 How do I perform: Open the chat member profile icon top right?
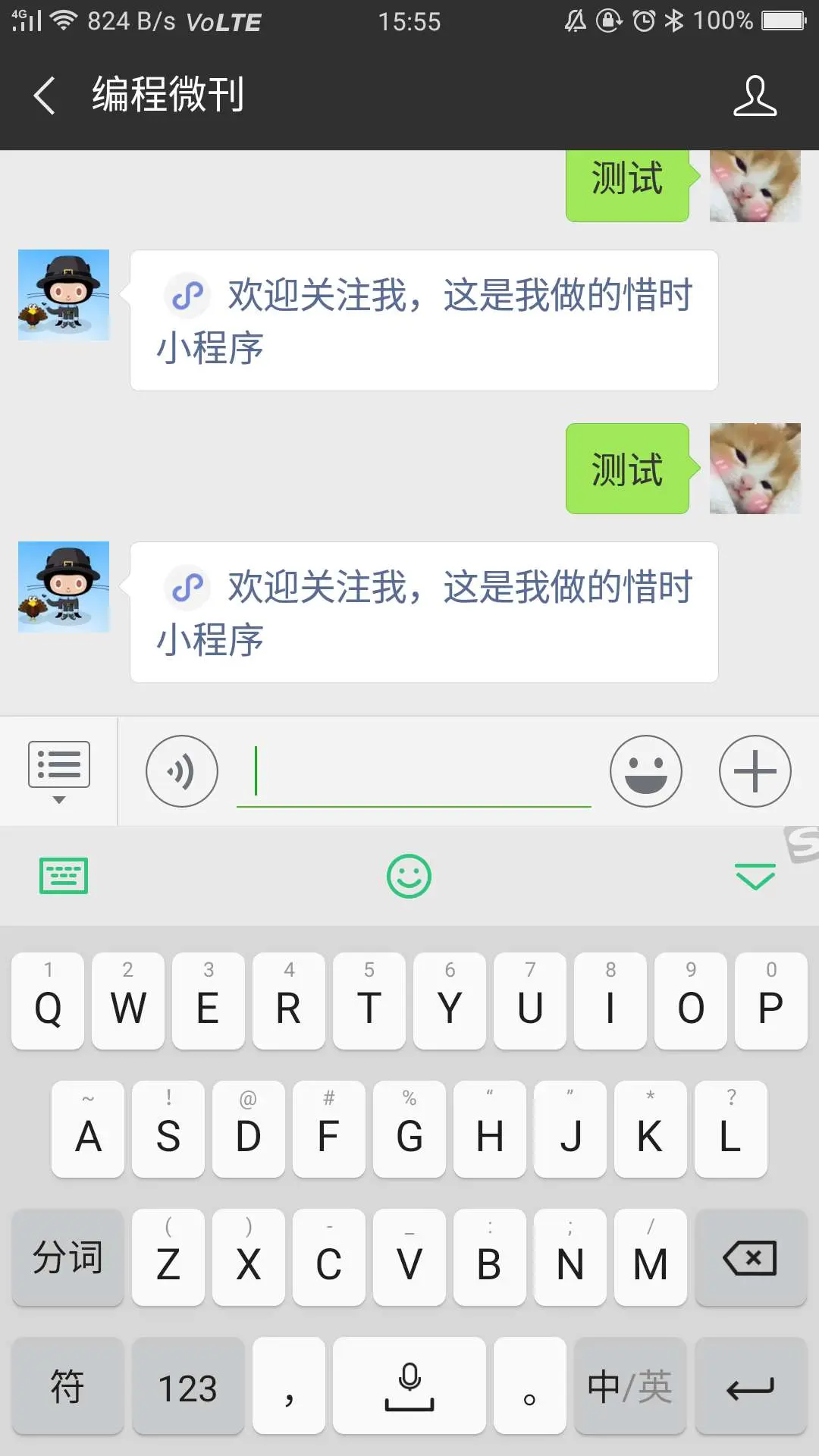753,96
